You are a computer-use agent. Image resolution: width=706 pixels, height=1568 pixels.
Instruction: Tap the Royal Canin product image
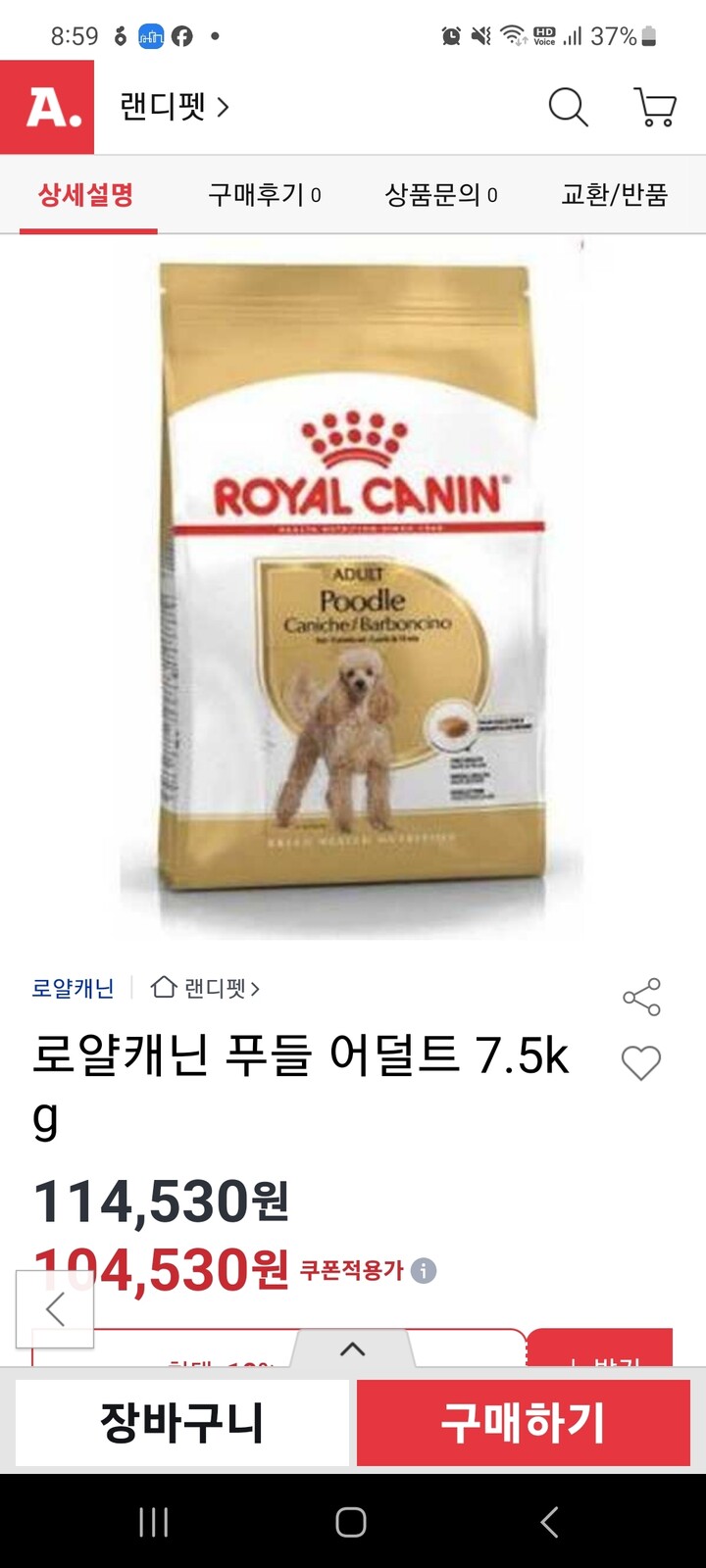pyautogui.click(x=353, y=588)
